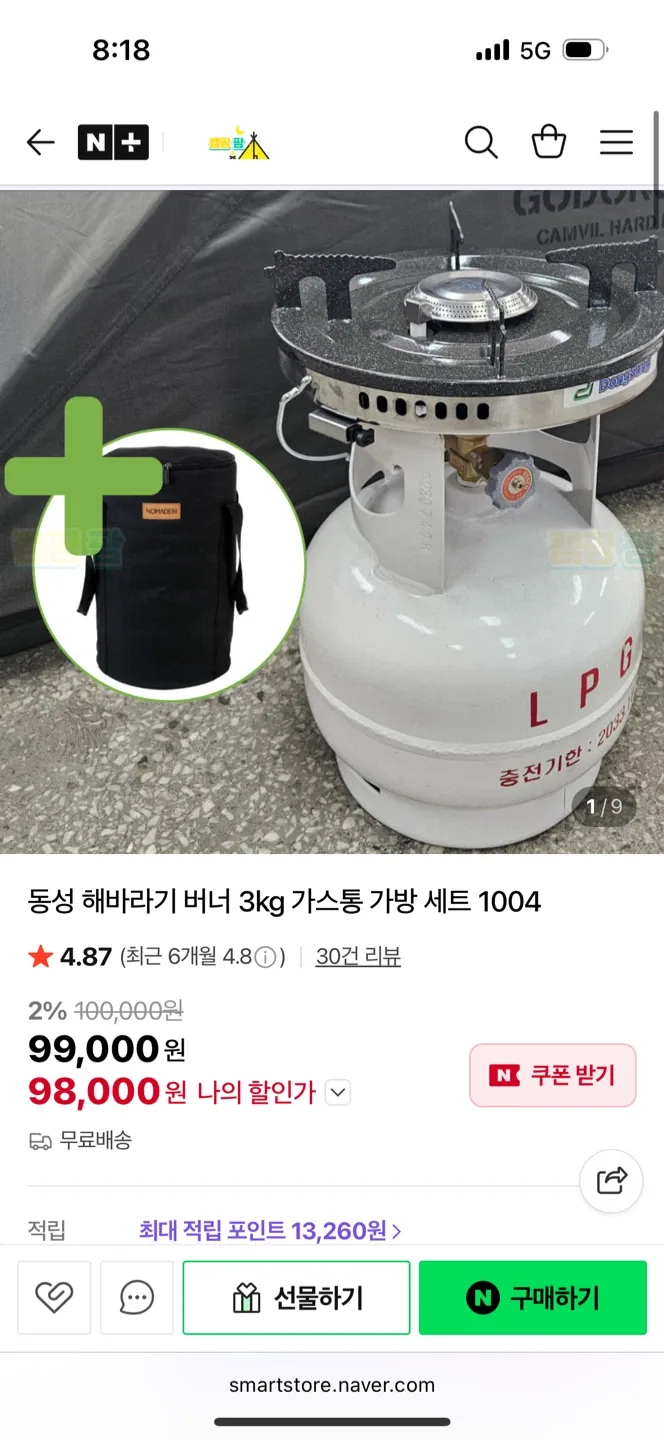The width and height of the screenshot is (664, 1440).
Task: Open the seller's store home logo
Action: pos(238,145)
